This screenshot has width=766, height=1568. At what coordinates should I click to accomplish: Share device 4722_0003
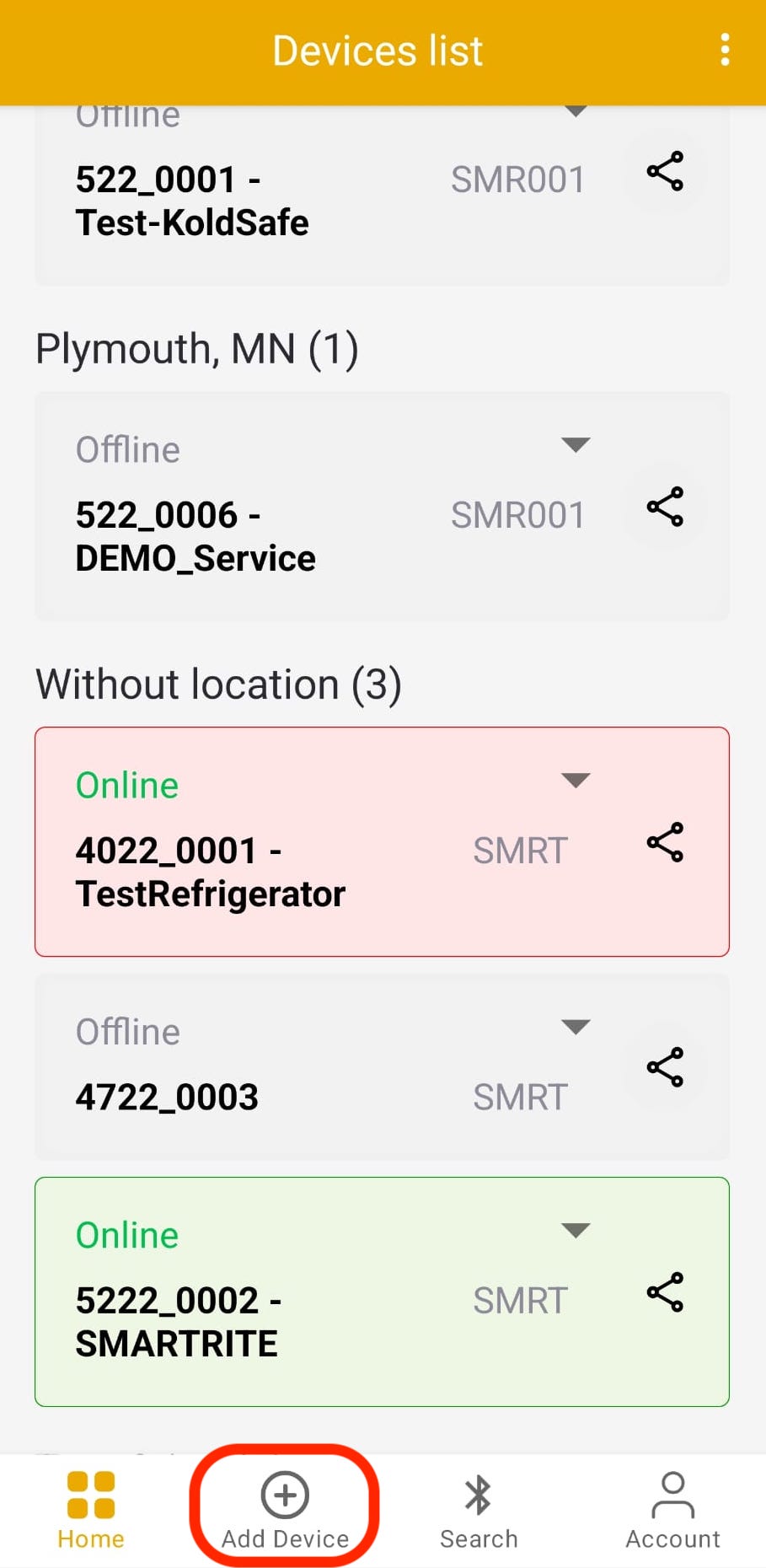665,1067
